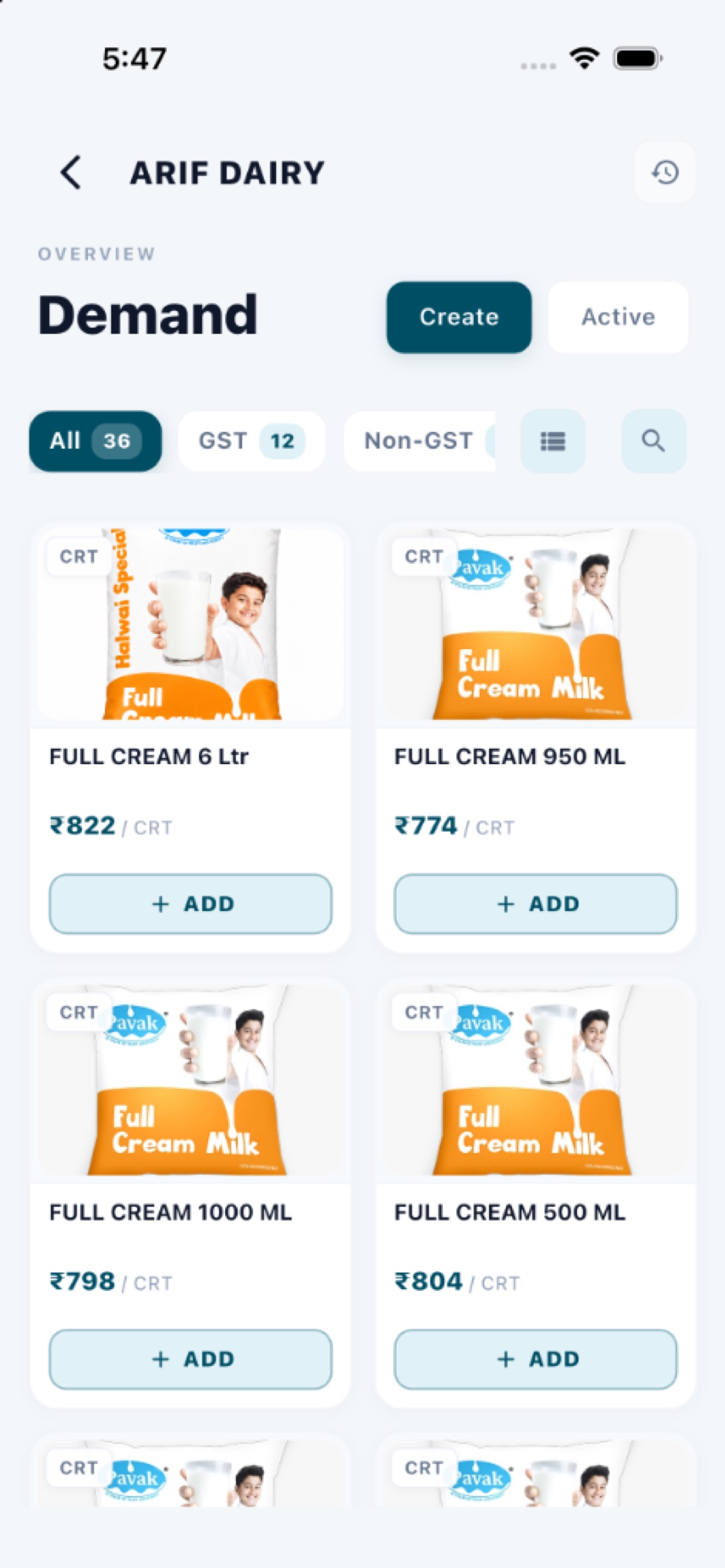Add FULL CREAM 500 ML to demand

pyautogui.click(x=536, y=1359)
